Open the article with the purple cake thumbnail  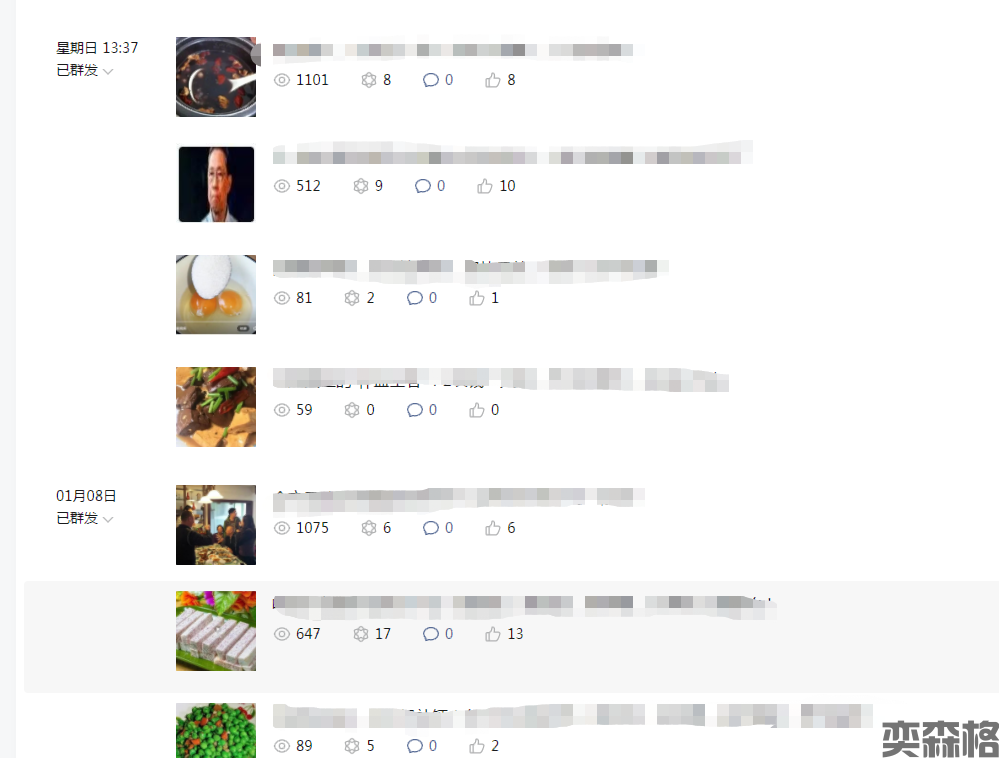(216, 631)
